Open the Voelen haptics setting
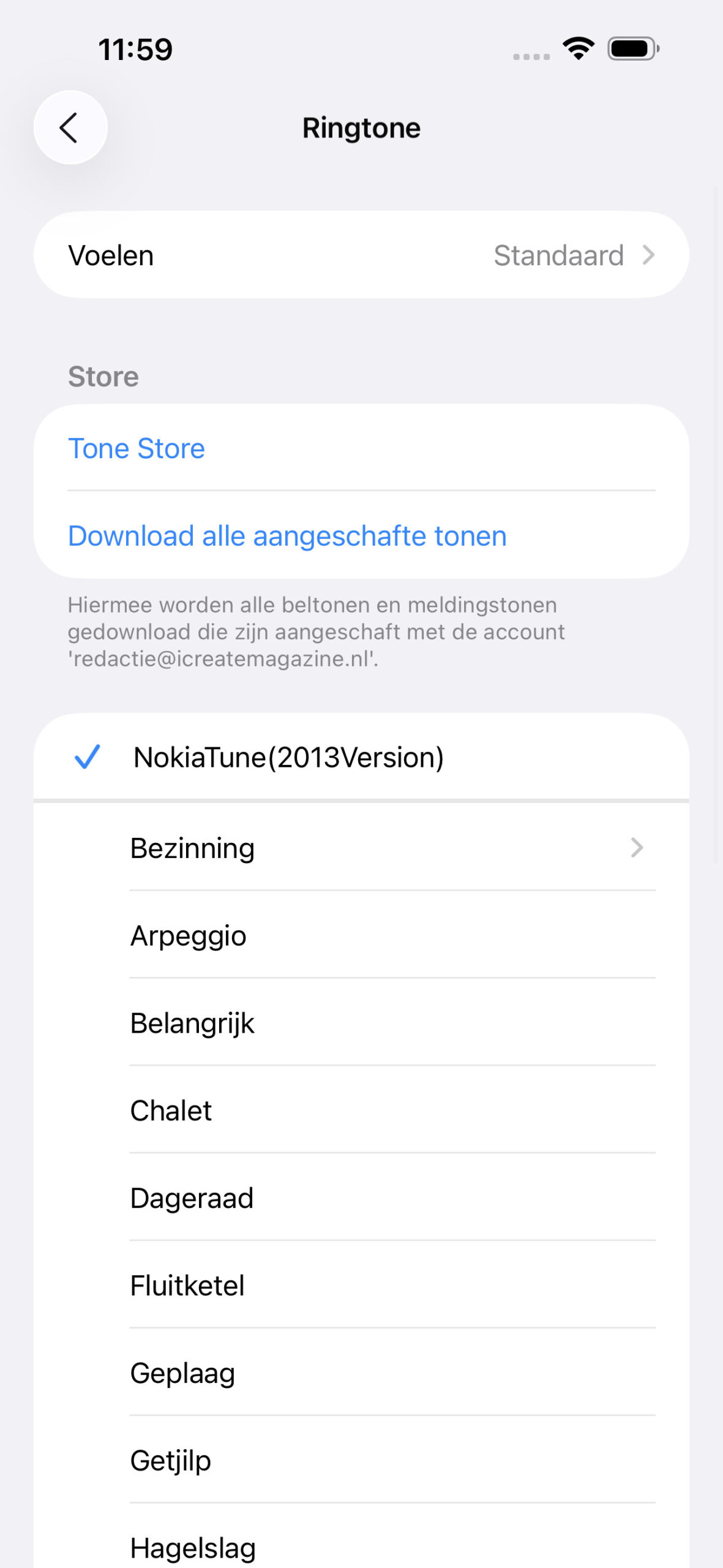723x1568 pixels. click(361, 255)
